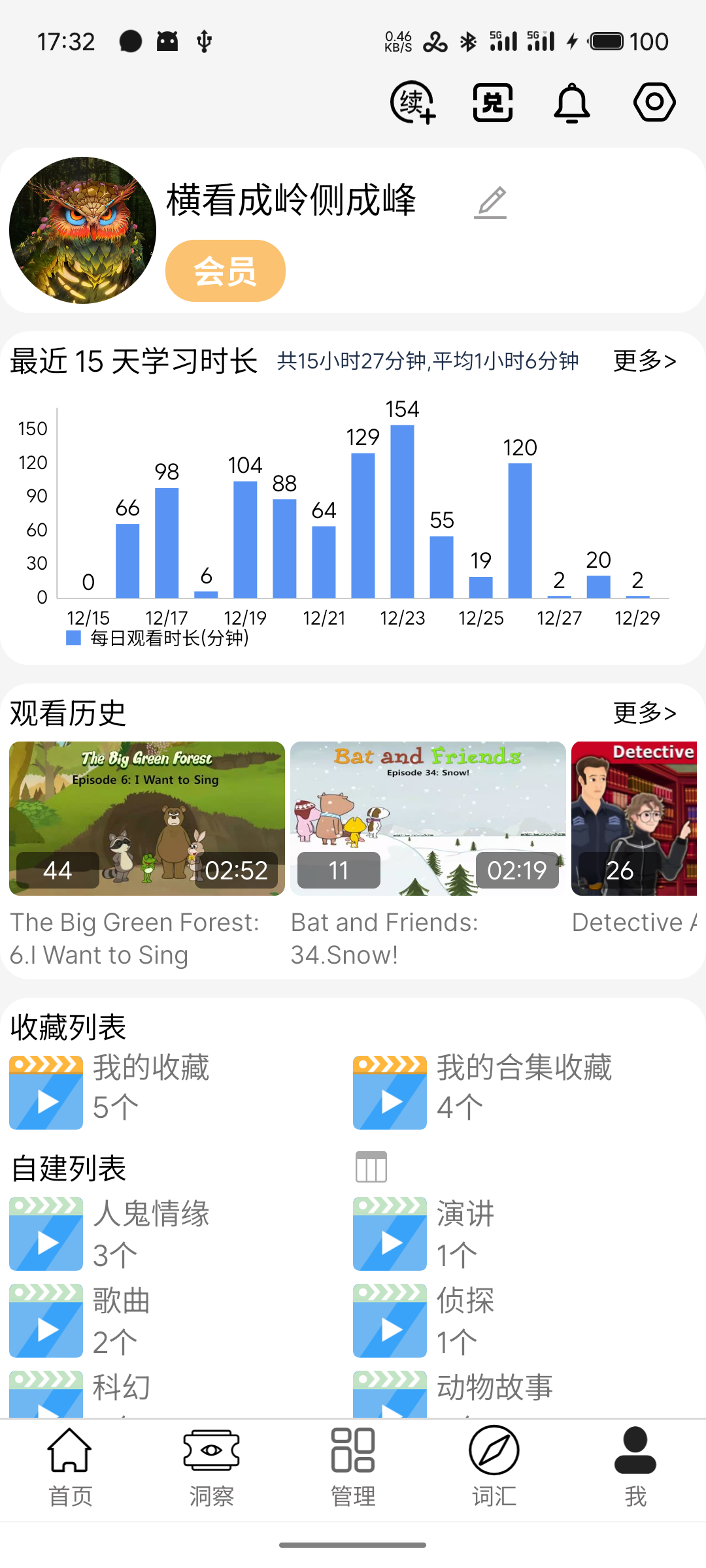The height and width of the screenshot is (1568, 706).
Task: Open the redeem code icon
Action: 492,103
